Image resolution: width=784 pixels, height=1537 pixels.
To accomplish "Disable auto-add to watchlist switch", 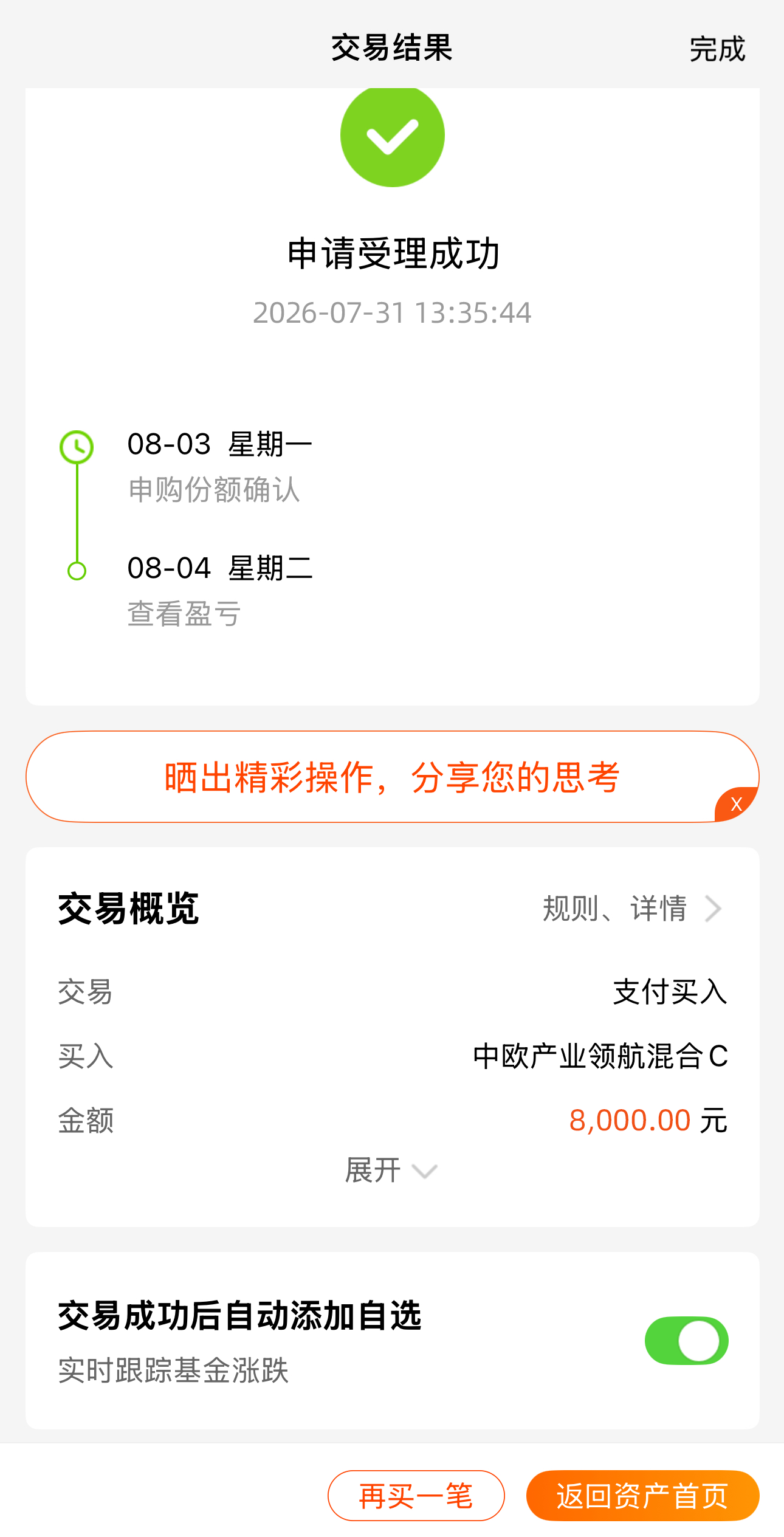I will coord(686,1340).
